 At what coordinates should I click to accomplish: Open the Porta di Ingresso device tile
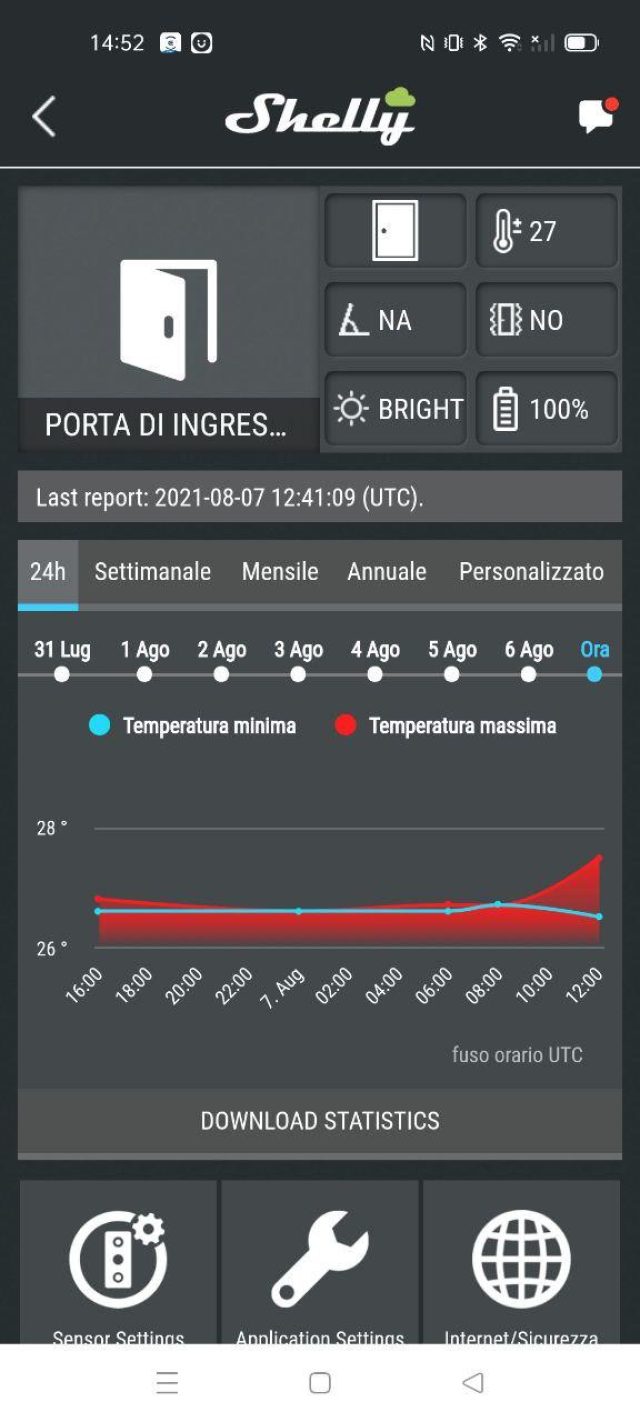click(x=168, y=320)
